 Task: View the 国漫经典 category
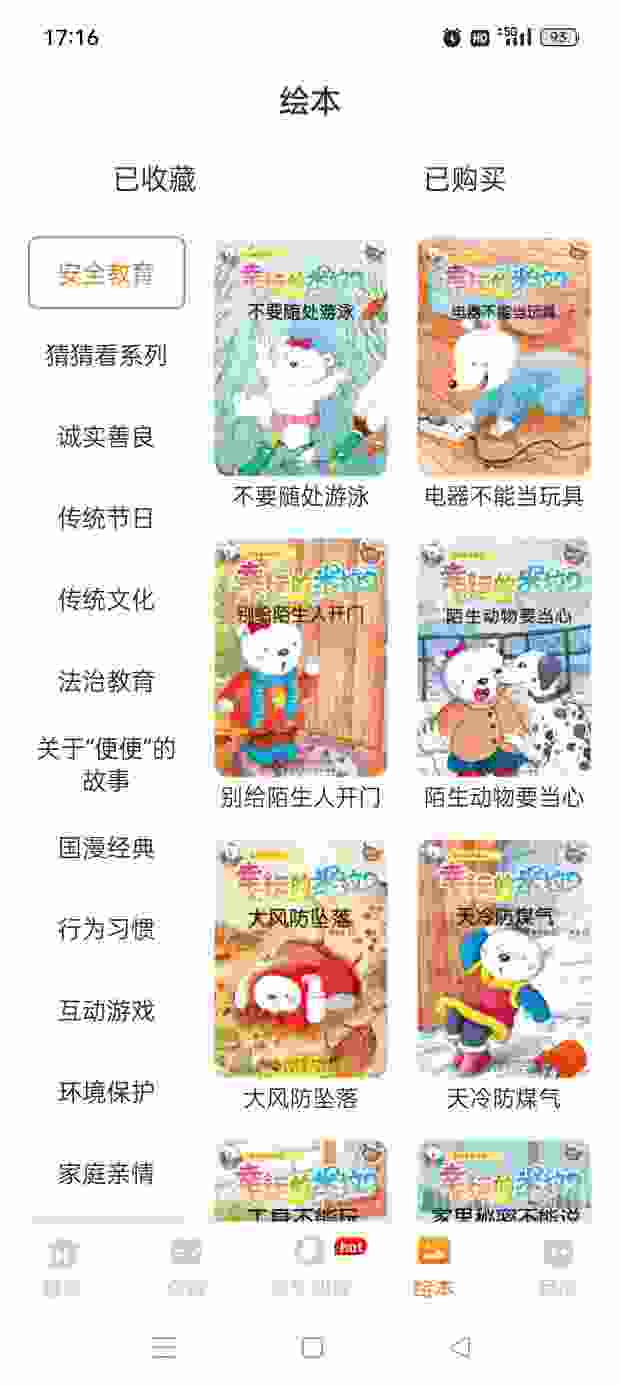pyautogui.click(x=107, y=848)
